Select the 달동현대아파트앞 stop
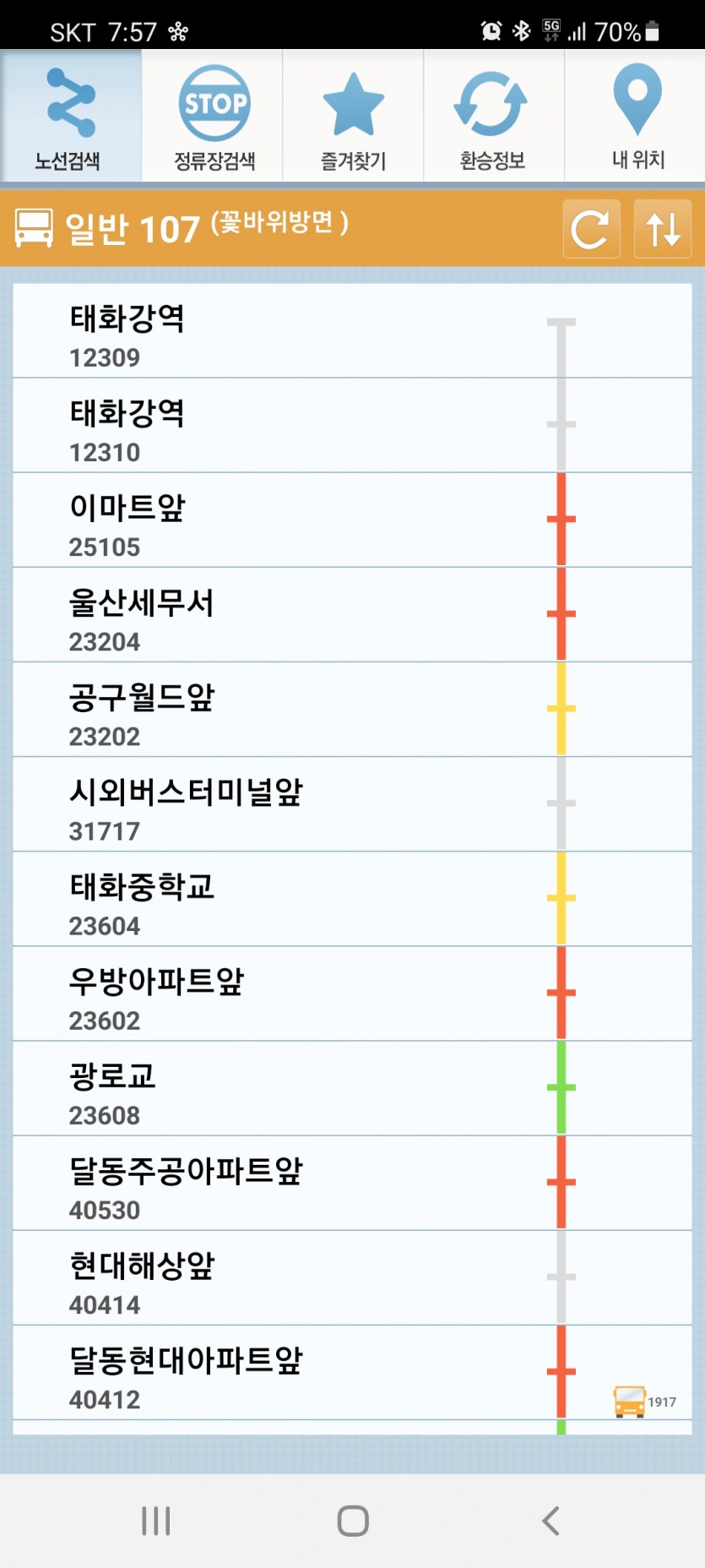 pyautogui.click(x=352, y=1372)
